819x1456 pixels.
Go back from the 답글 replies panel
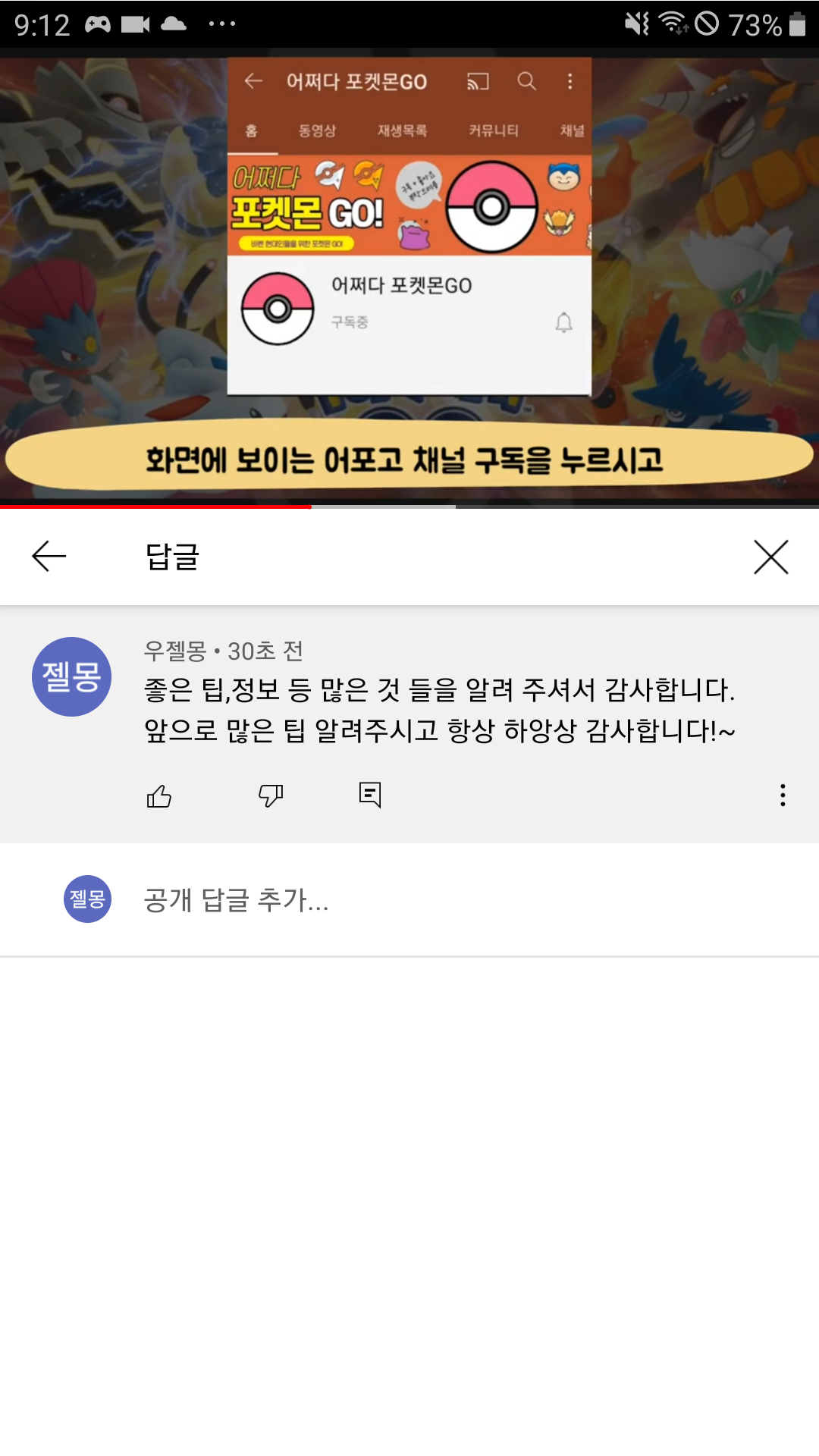click(49, 557)
